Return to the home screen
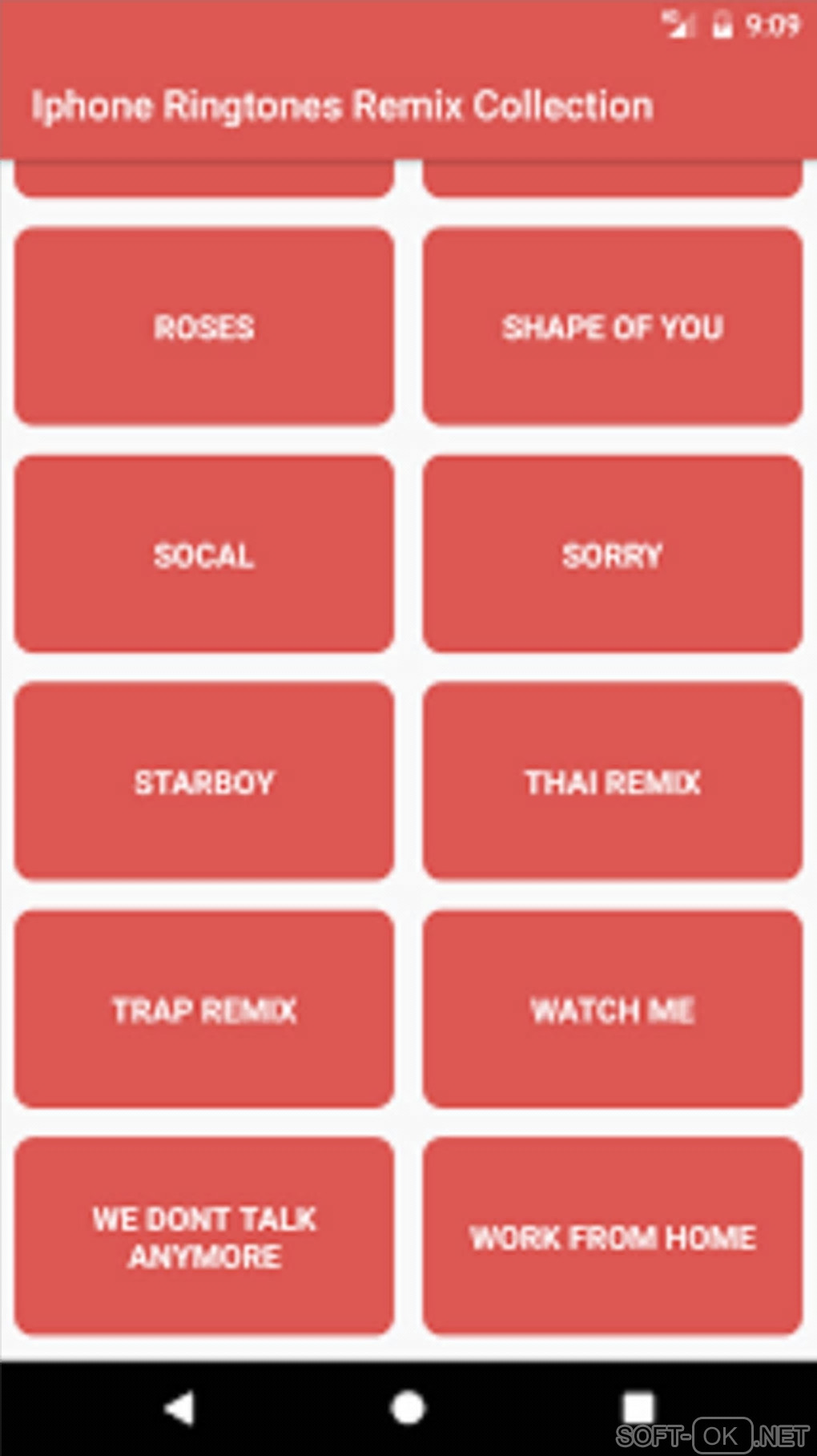The image size is (817, 1456). 408,1408
